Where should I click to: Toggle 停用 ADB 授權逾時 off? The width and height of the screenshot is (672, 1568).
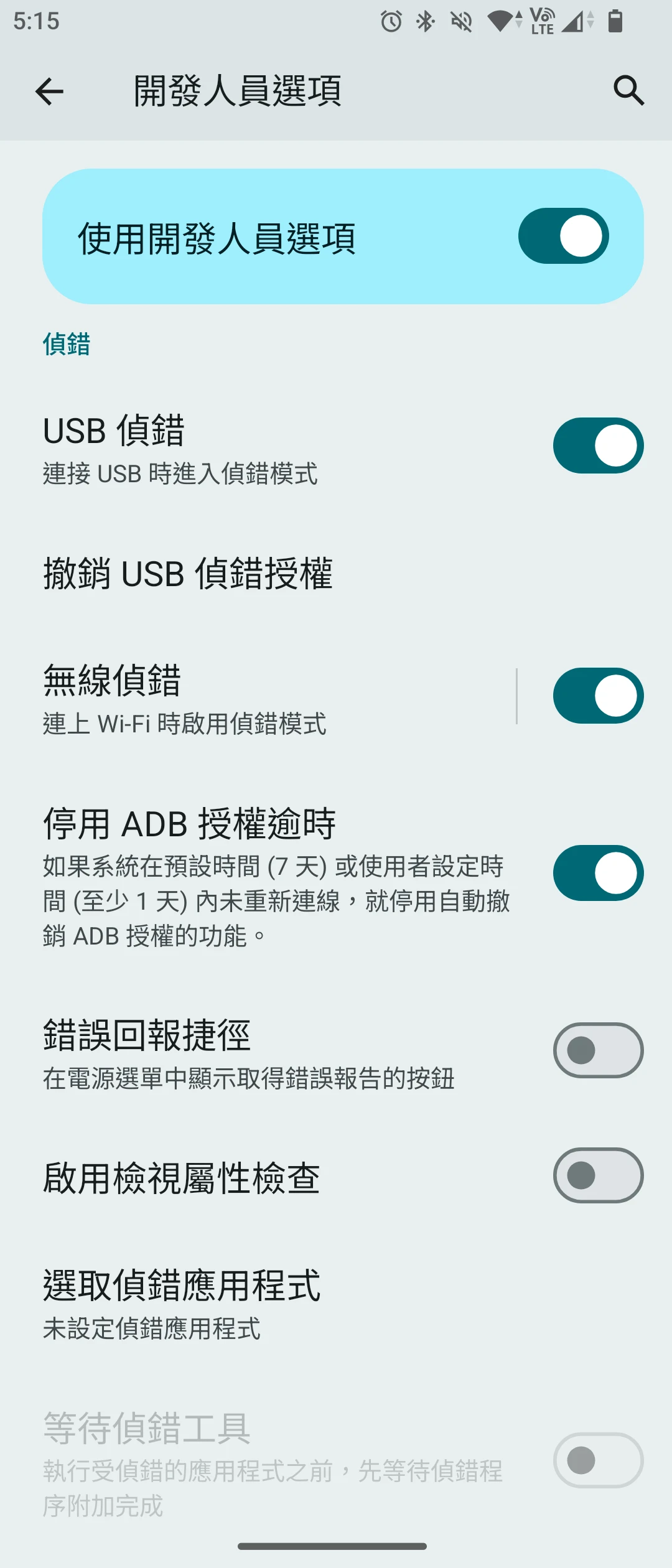click(x=598, y=873)
